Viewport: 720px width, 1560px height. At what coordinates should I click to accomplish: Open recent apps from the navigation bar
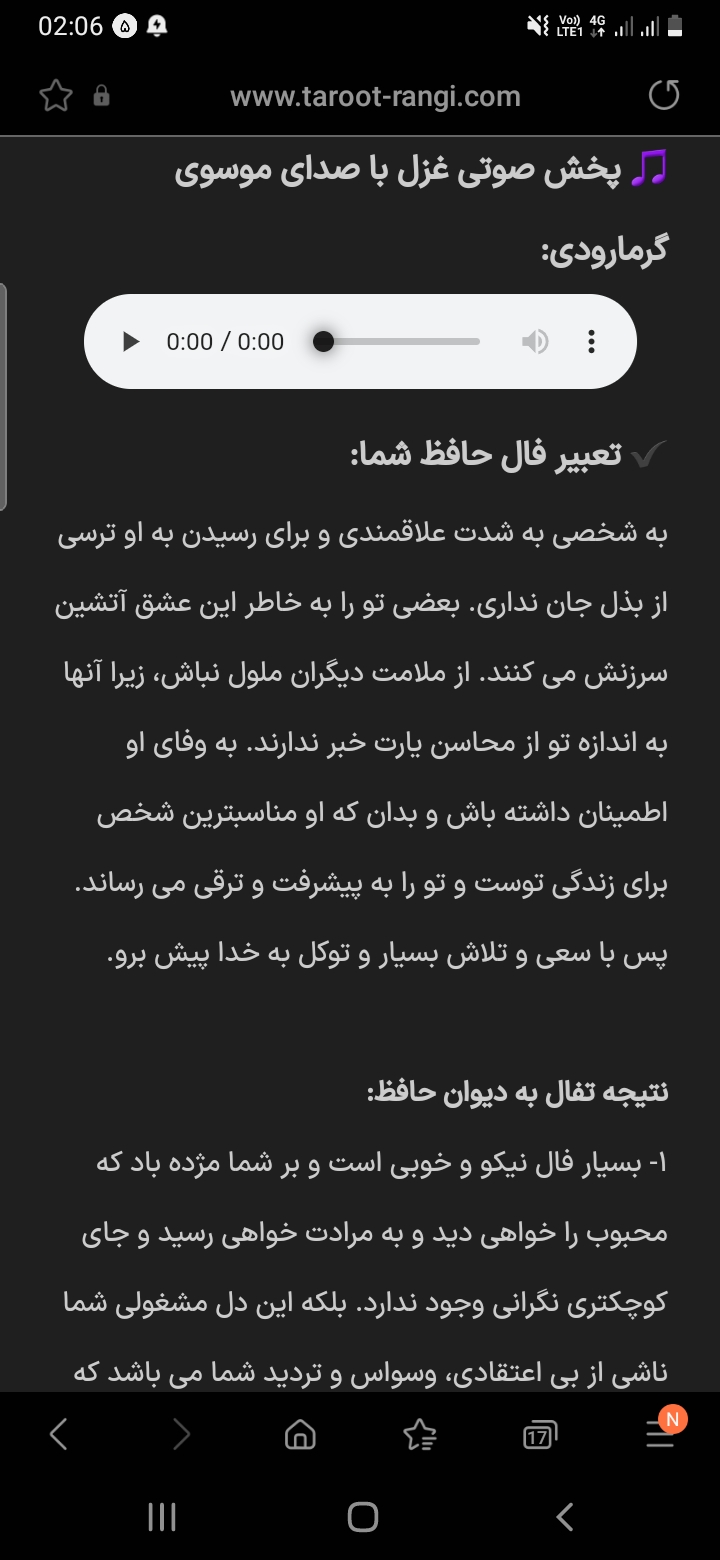[x=162, y=1517]
